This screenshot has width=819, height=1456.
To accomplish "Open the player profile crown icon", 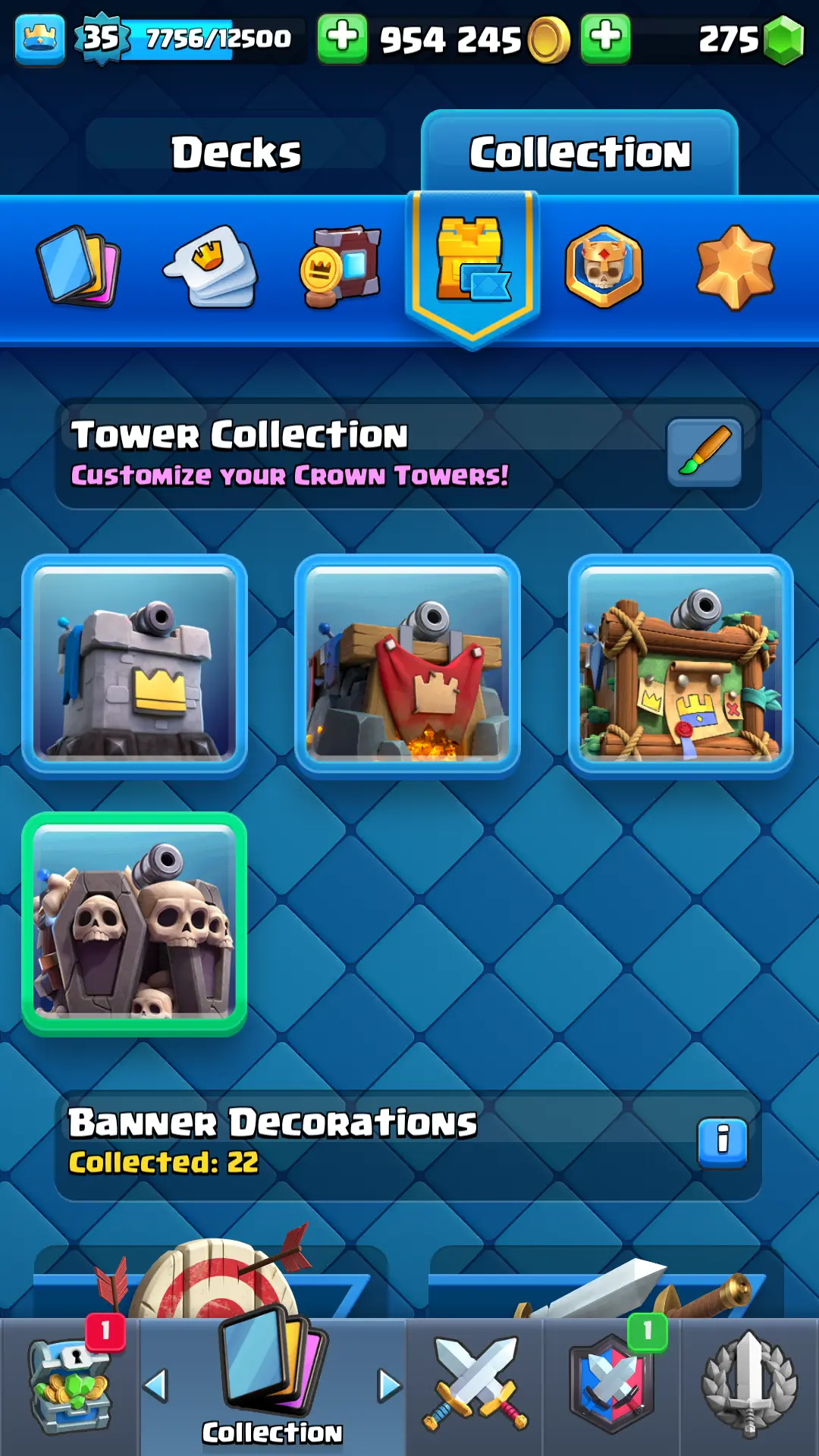I will coord(39,38).
